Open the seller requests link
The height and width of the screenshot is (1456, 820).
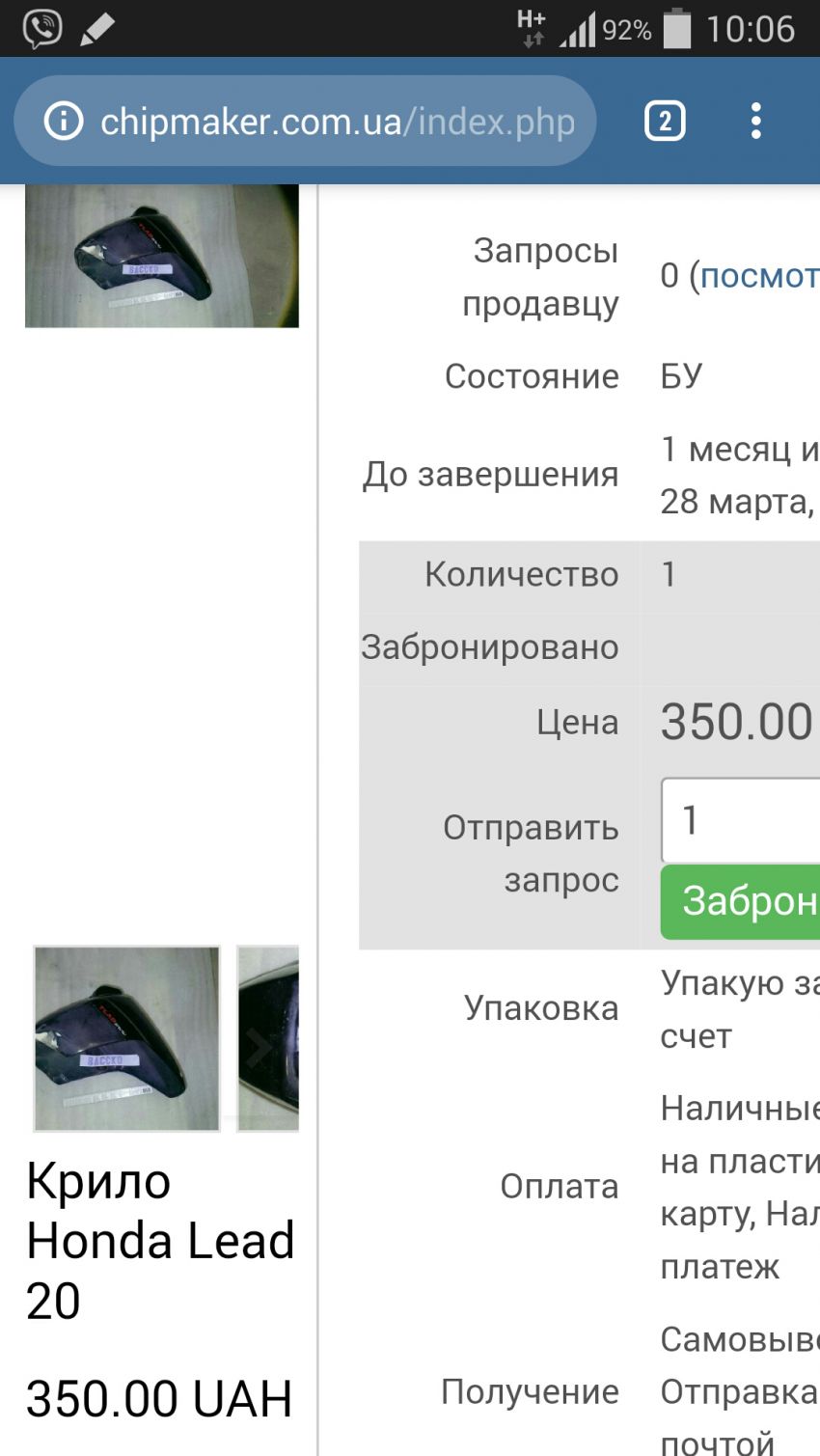point(758,276)
